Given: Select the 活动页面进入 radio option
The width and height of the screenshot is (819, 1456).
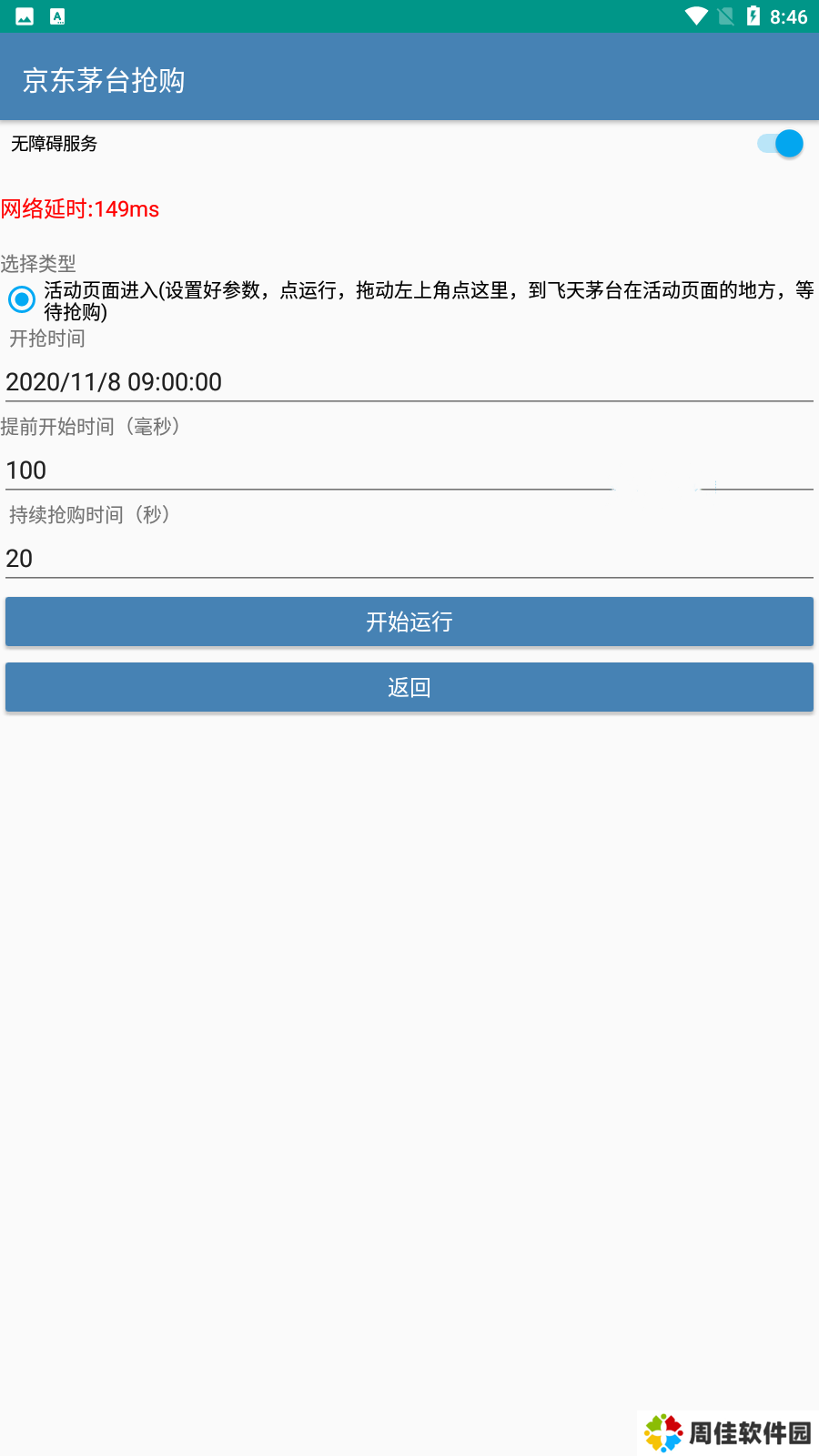Looking at the screenshot, I should [22, 299].
